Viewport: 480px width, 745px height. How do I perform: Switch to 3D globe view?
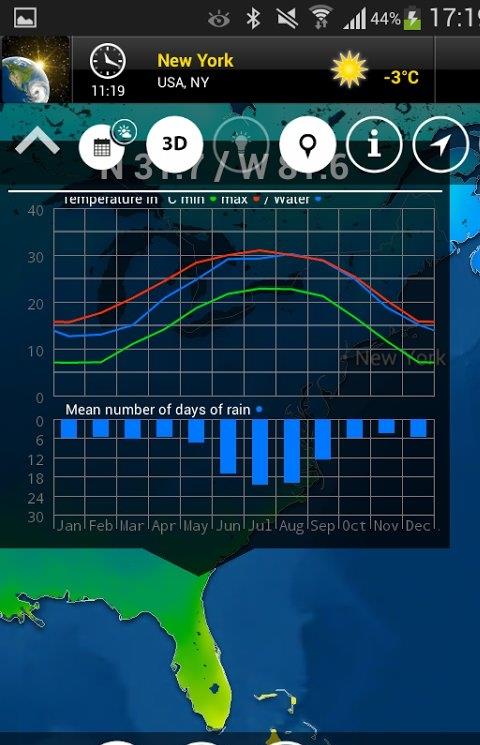coord(174,143)
